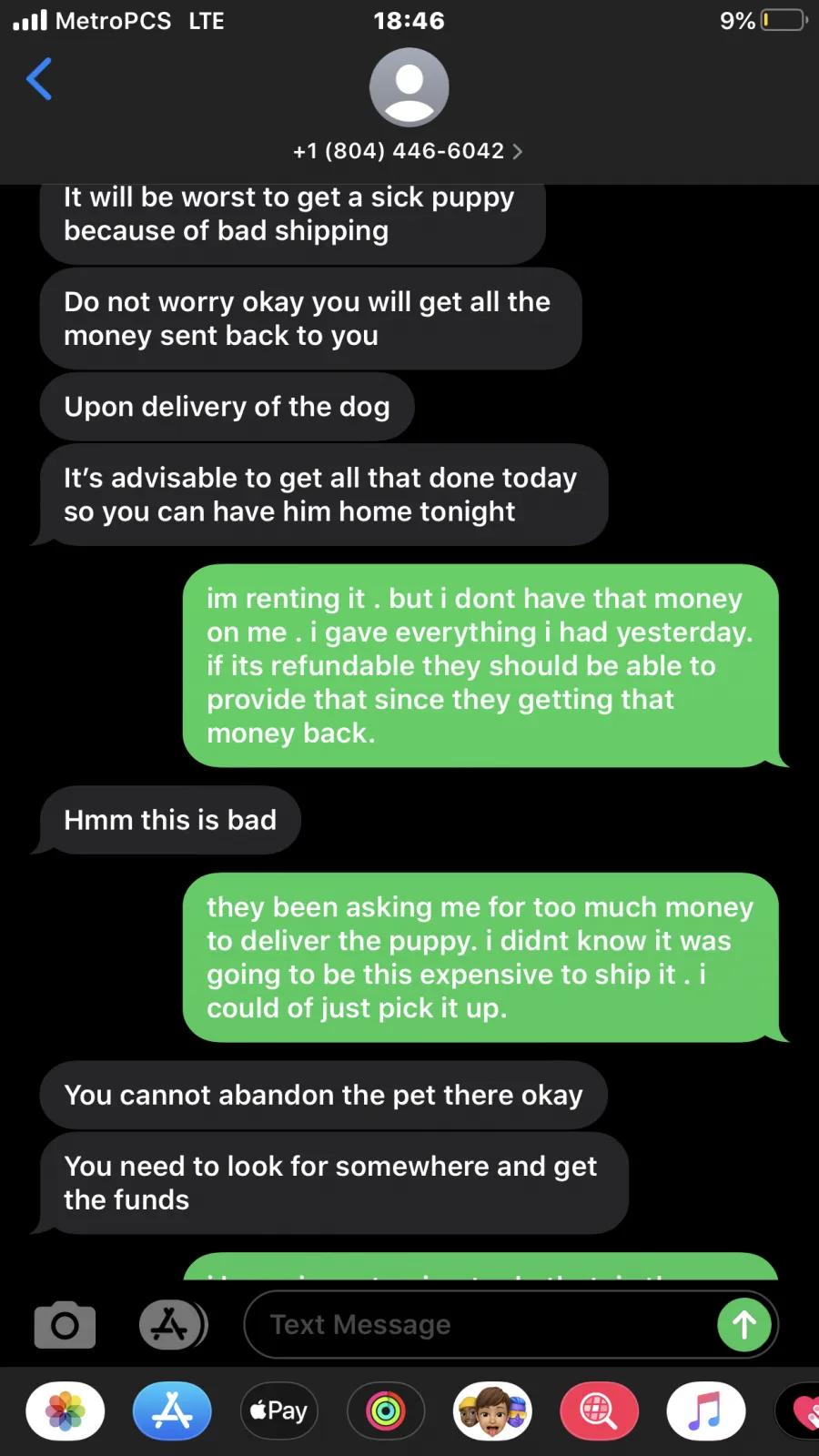Open Memoji stickers
The width and height of the screenshot is (819, 1456).
pos(492,1411)
